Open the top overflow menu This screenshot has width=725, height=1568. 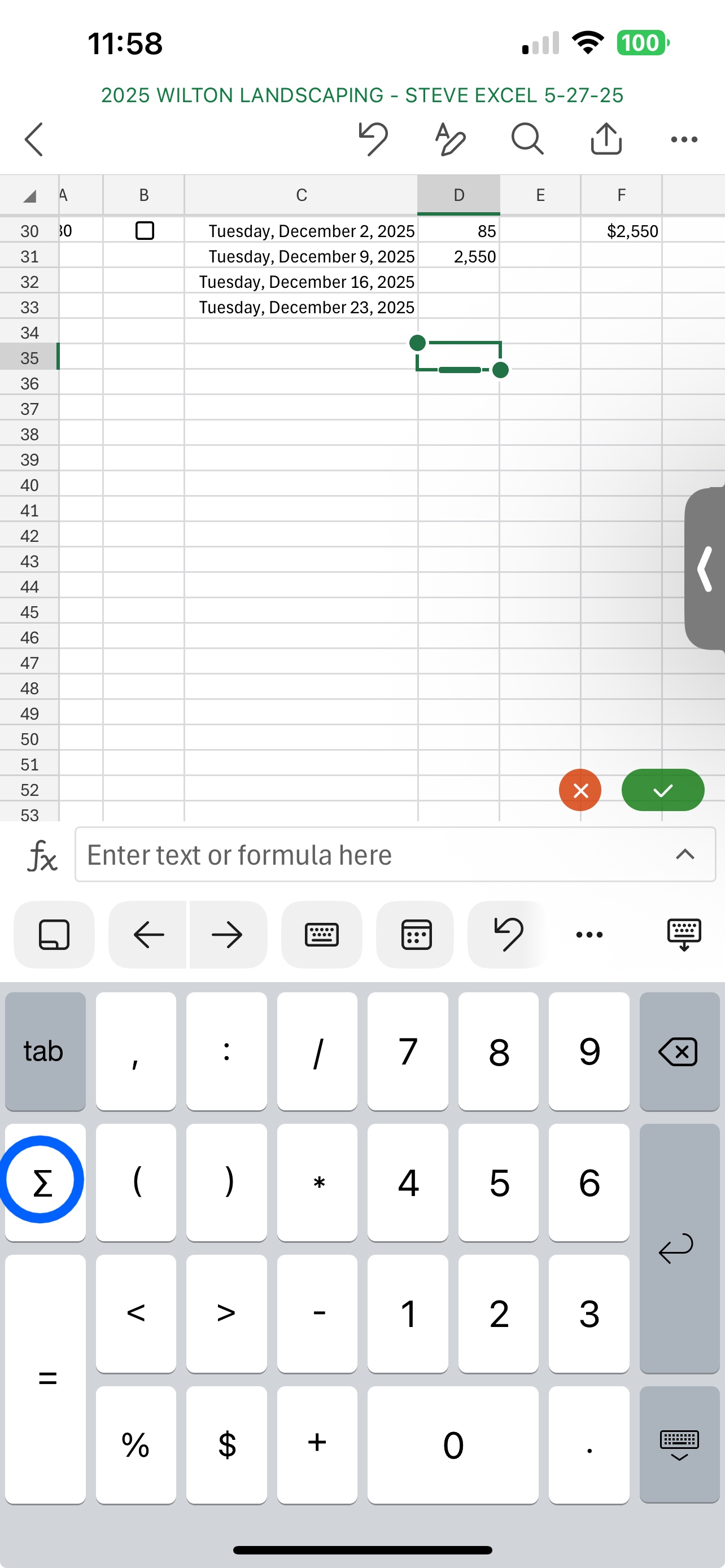pos(684,139)
